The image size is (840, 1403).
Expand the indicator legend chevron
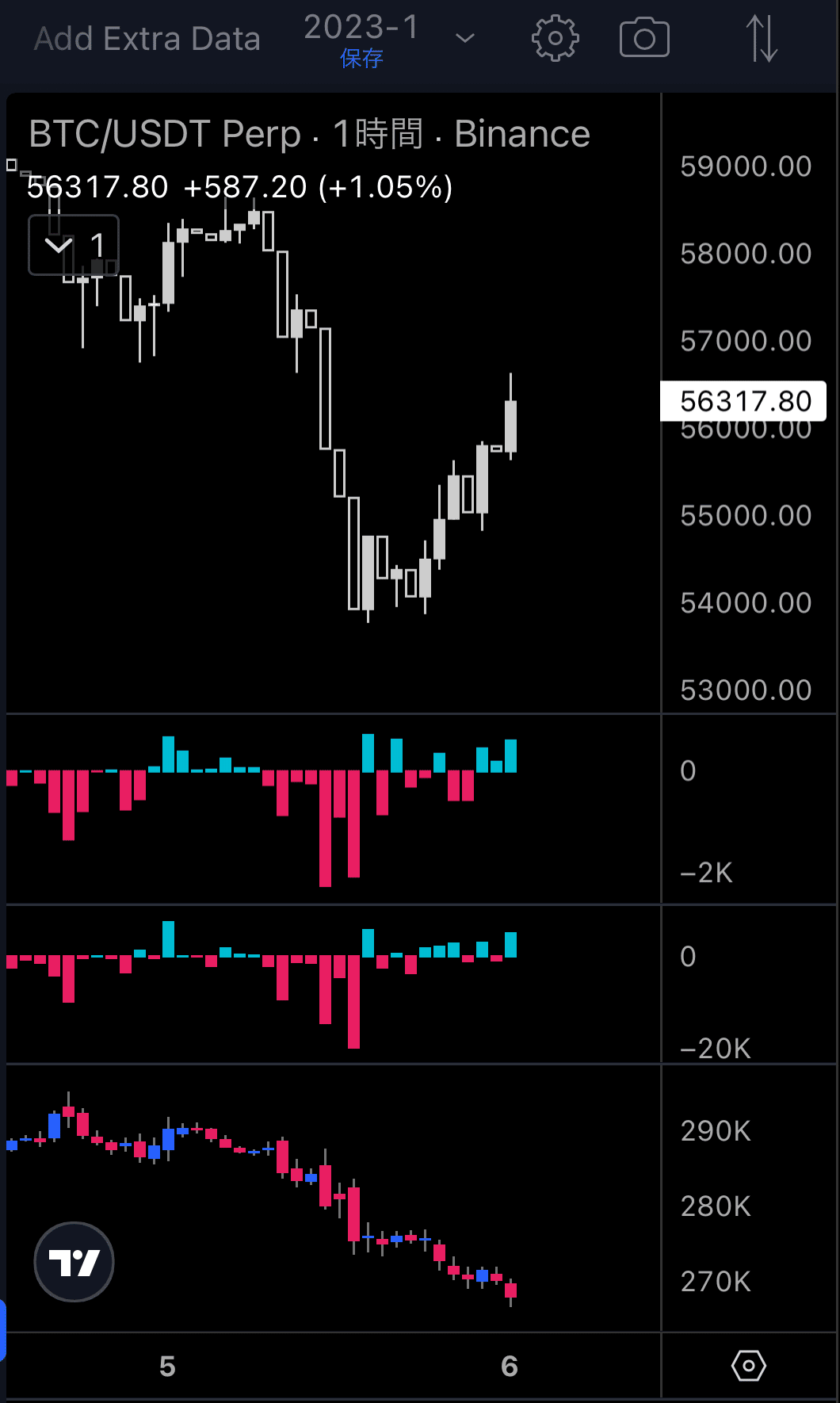59,245
